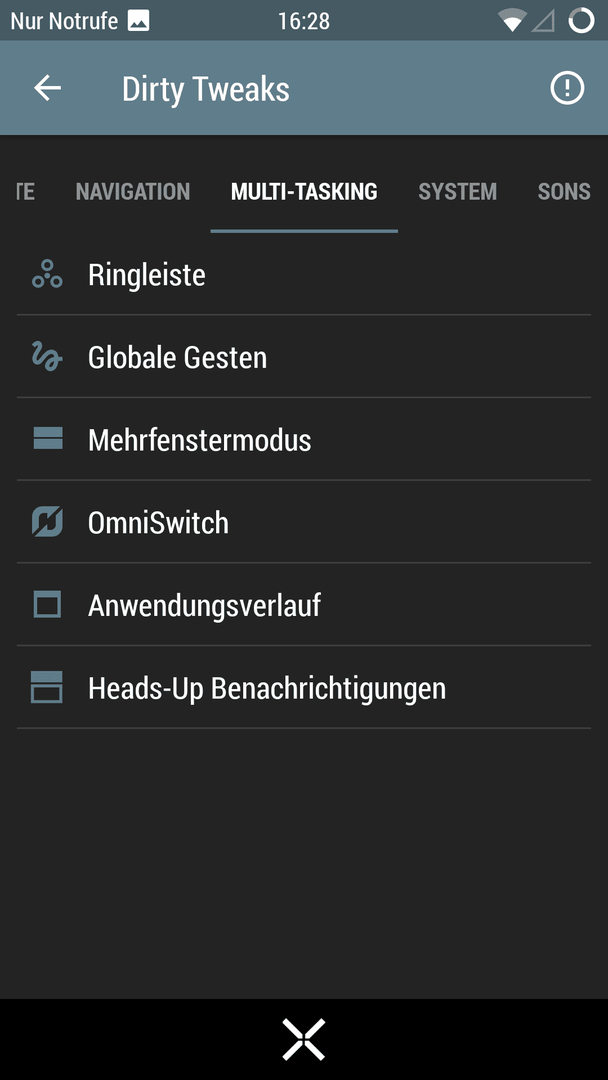This screenshot has height=1080, width=608.
Task: Open Mehrfenstermodus settings
Action: (304, 440)
